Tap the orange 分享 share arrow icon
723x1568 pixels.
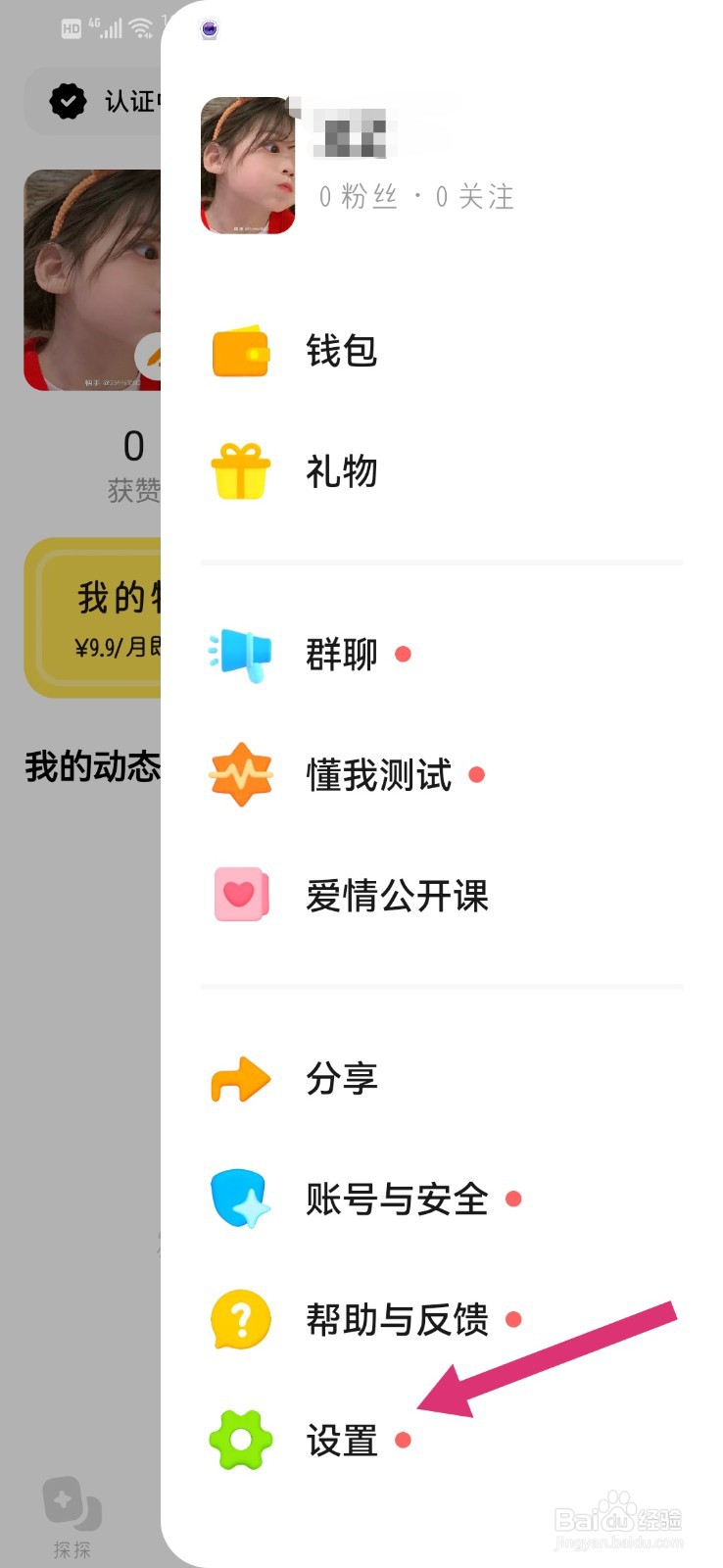click(240, 1078)
